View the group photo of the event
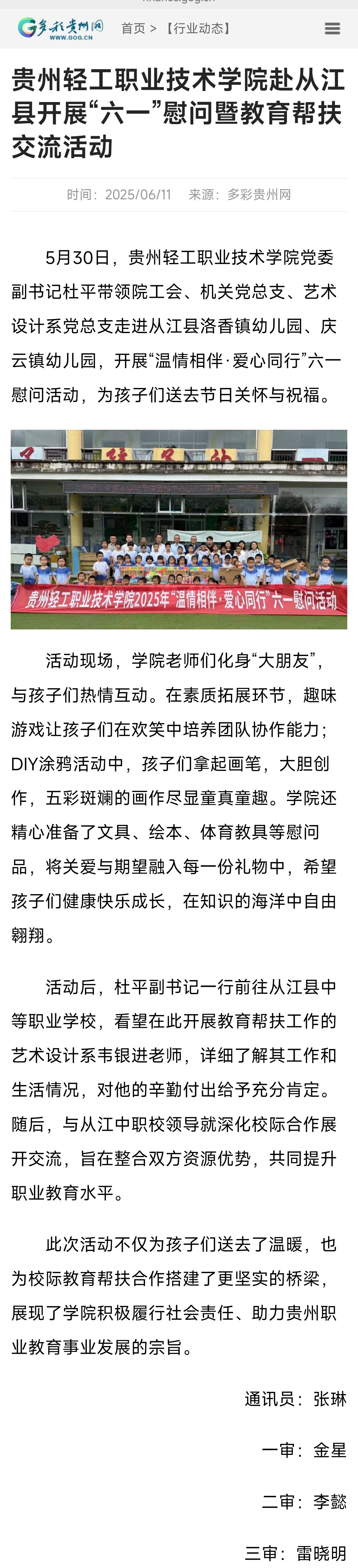Viewport: 358px width, 1568px height. pos(178,529)
